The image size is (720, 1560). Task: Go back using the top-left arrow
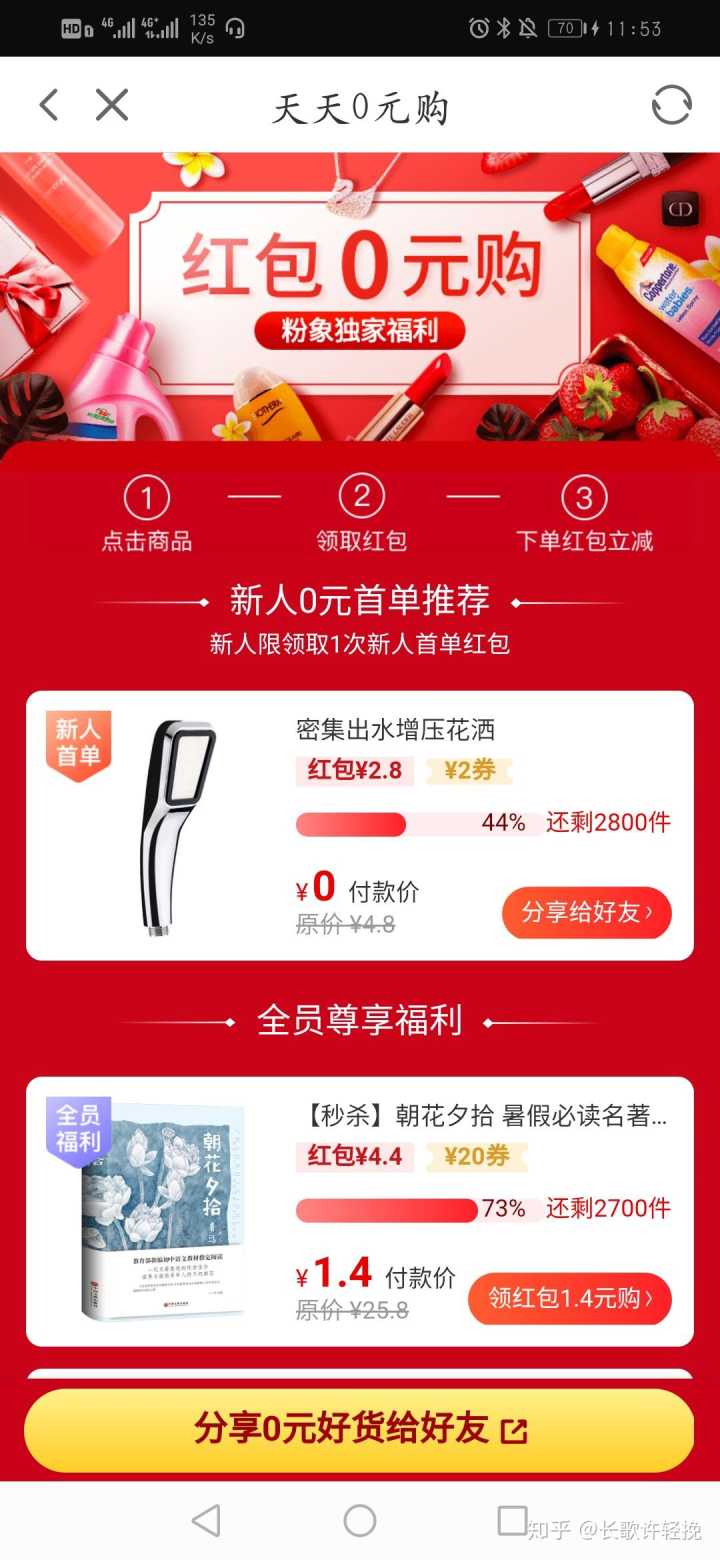pyautogui.click(x=48, y=105)
